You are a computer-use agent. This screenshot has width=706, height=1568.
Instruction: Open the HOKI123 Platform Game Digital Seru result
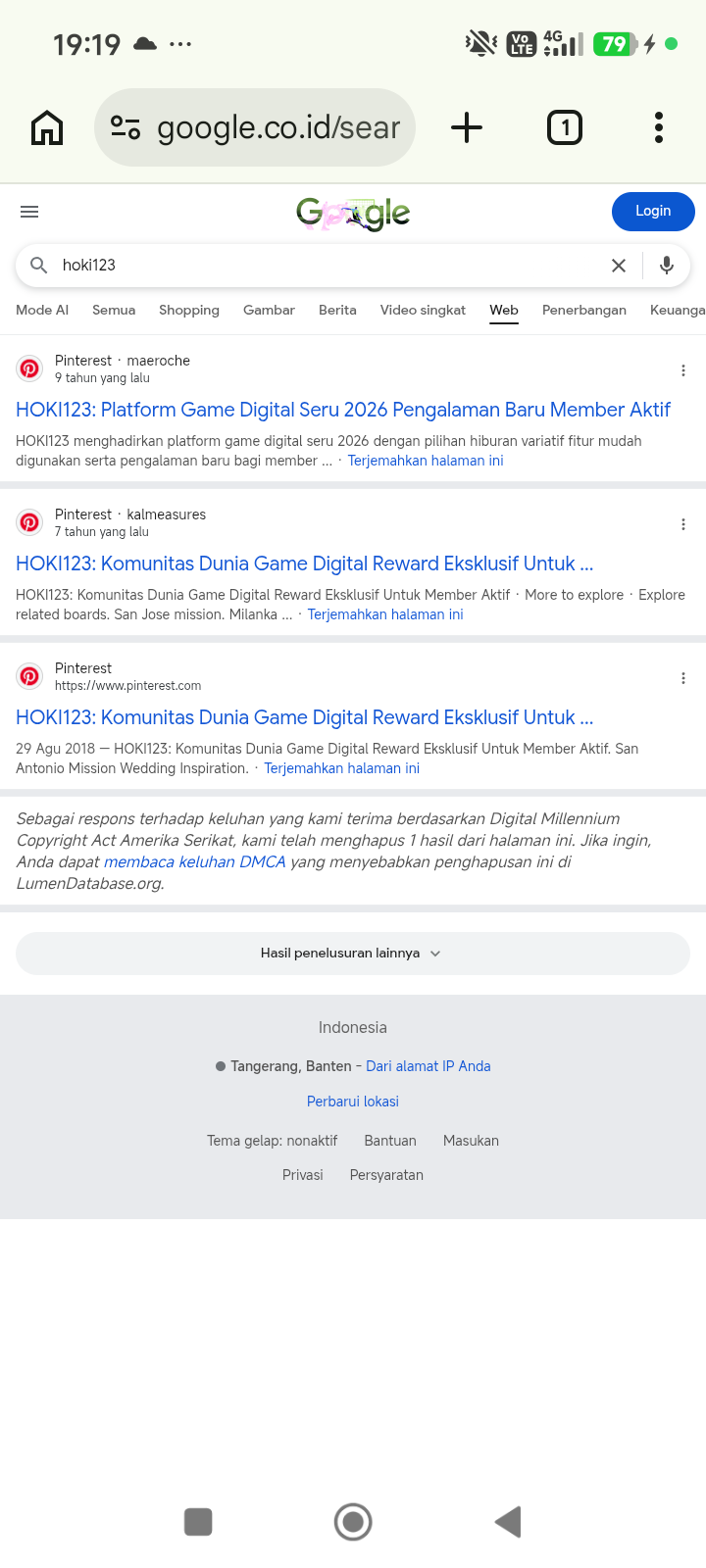pyautogui.click(x=343, y=410)
